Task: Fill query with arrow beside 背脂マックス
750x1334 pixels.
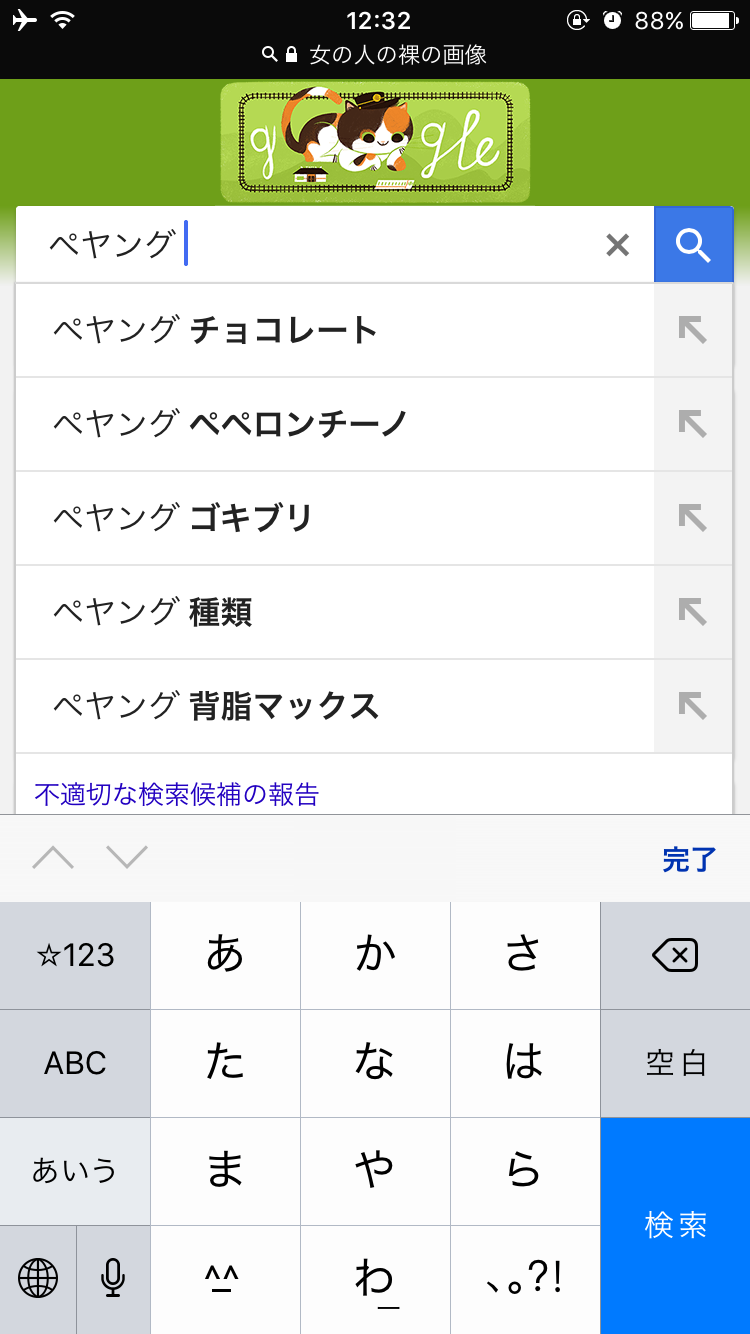Action: click(x=693, y=707)
